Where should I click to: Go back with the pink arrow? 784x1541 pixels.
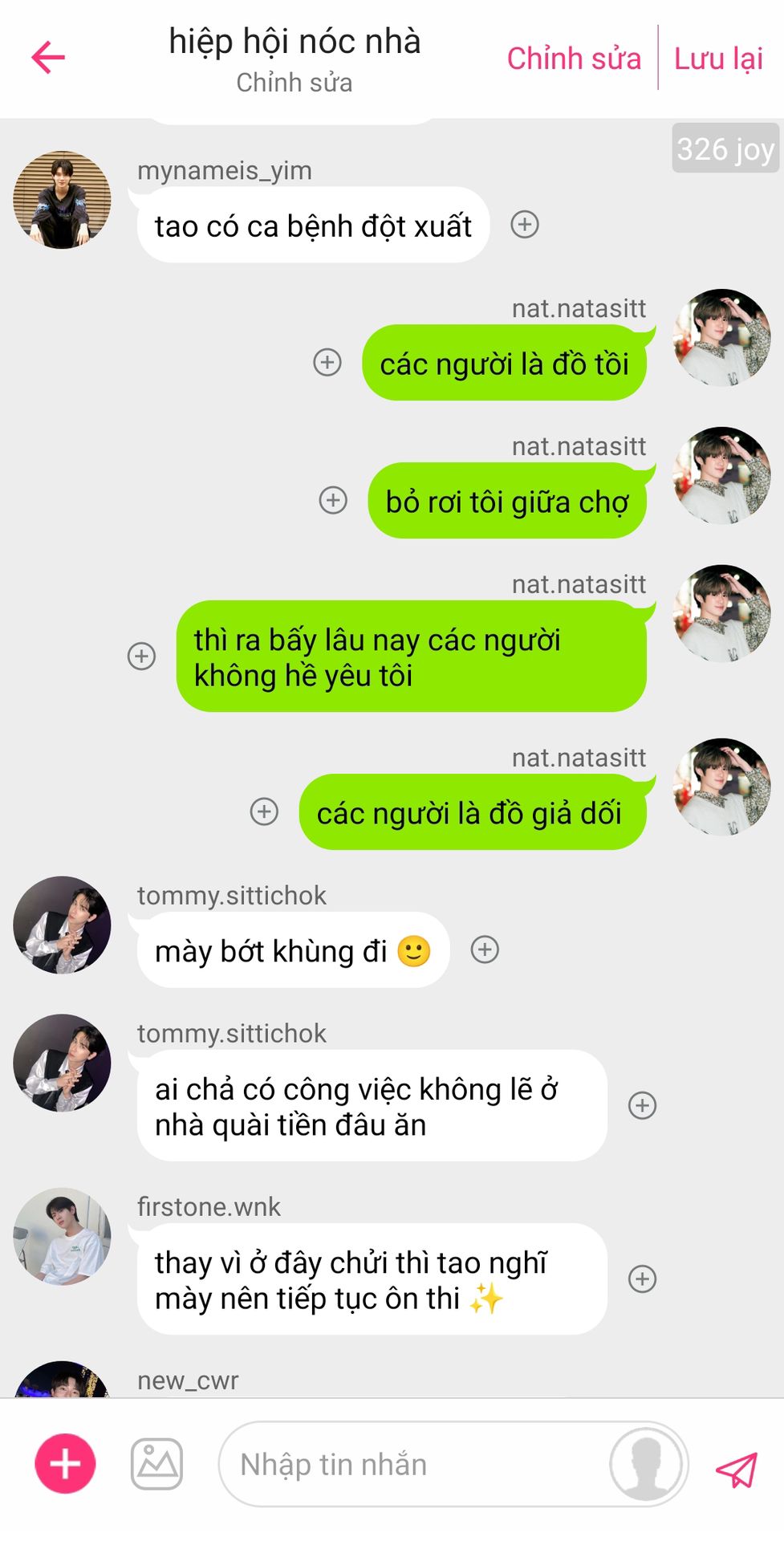tap(48, 58)
